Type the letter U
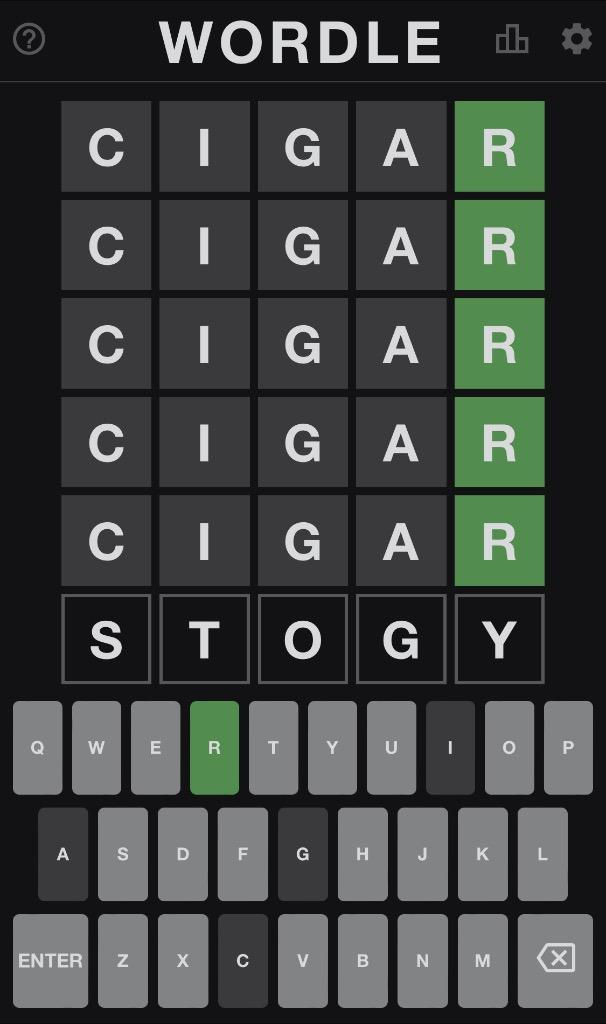The width and height of the screenshot is (606, 1024). click(x=391, y=748)
